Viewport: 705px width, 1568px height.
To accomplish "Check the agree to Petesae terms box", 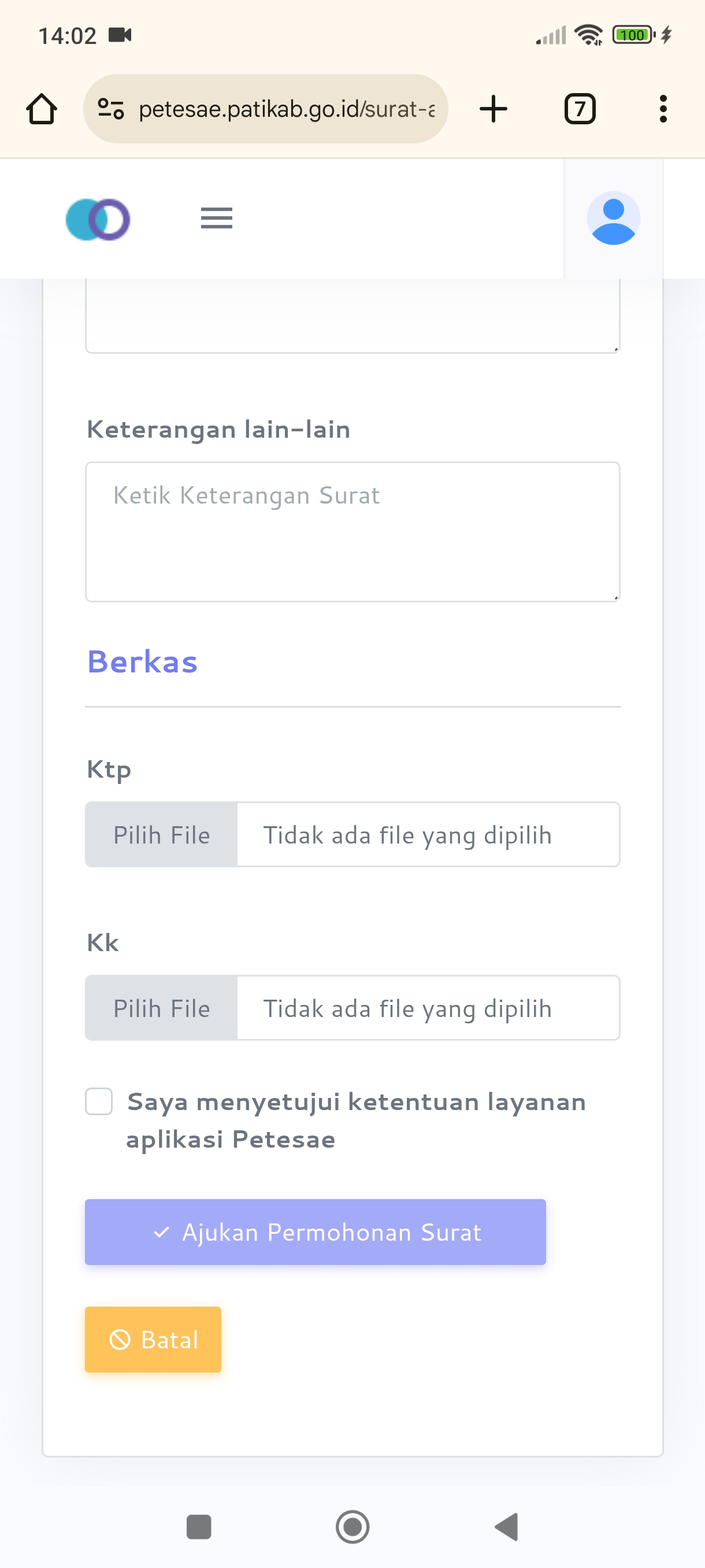I will [x=99, y=1101].
